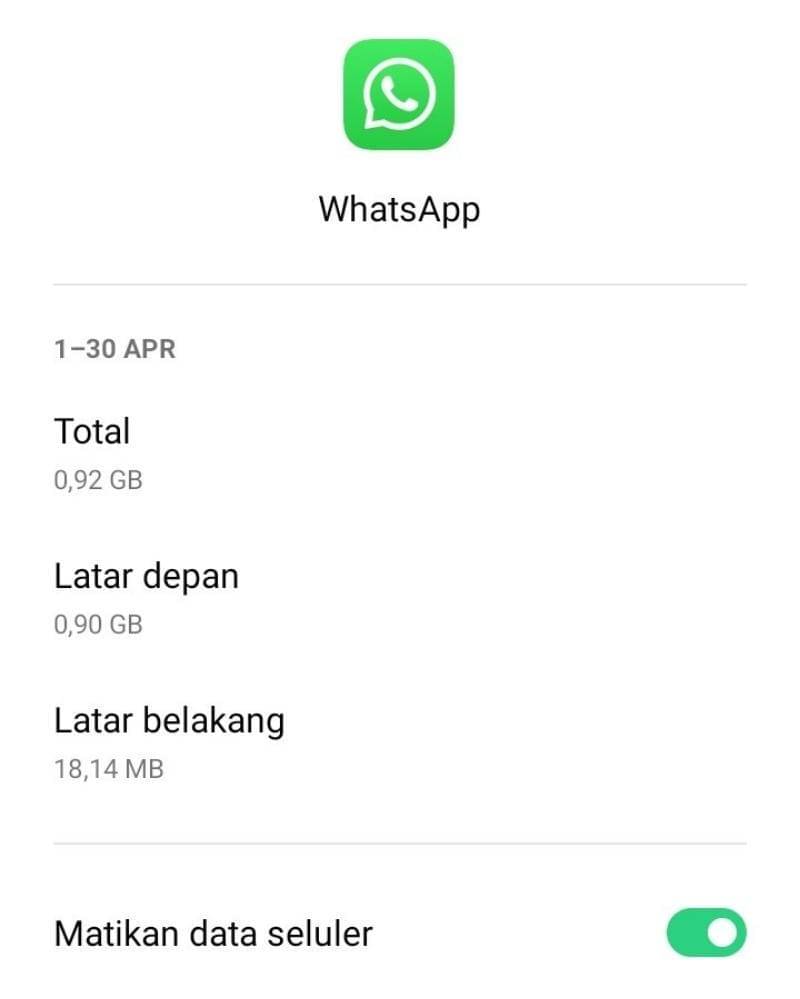Click the white handset symbol in the icon
The width and height of the screenshot is (800, 999).
click(x=399, y=94)
